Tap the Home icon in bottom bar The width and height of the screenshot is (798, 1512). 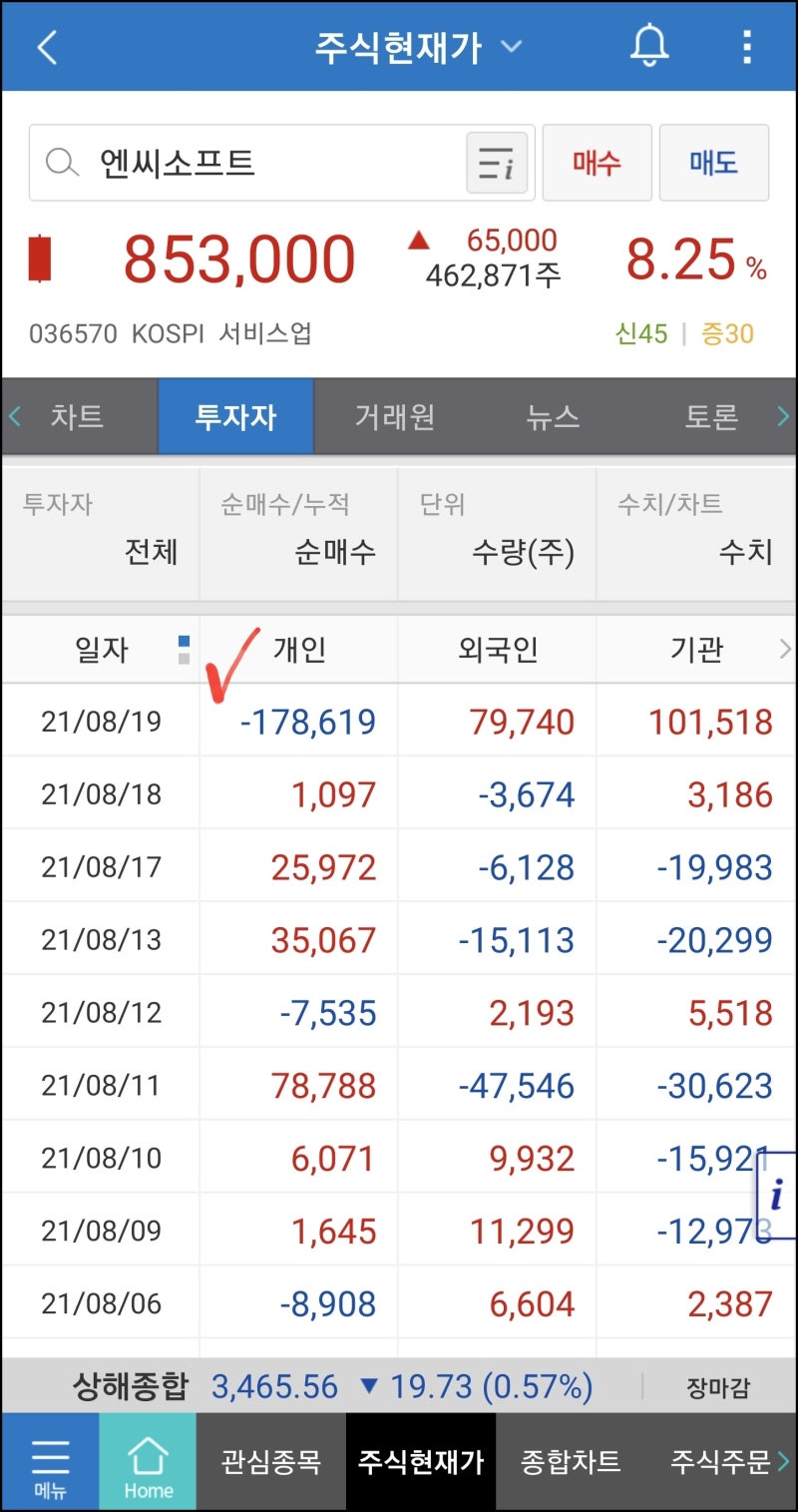pos(148,1460)
